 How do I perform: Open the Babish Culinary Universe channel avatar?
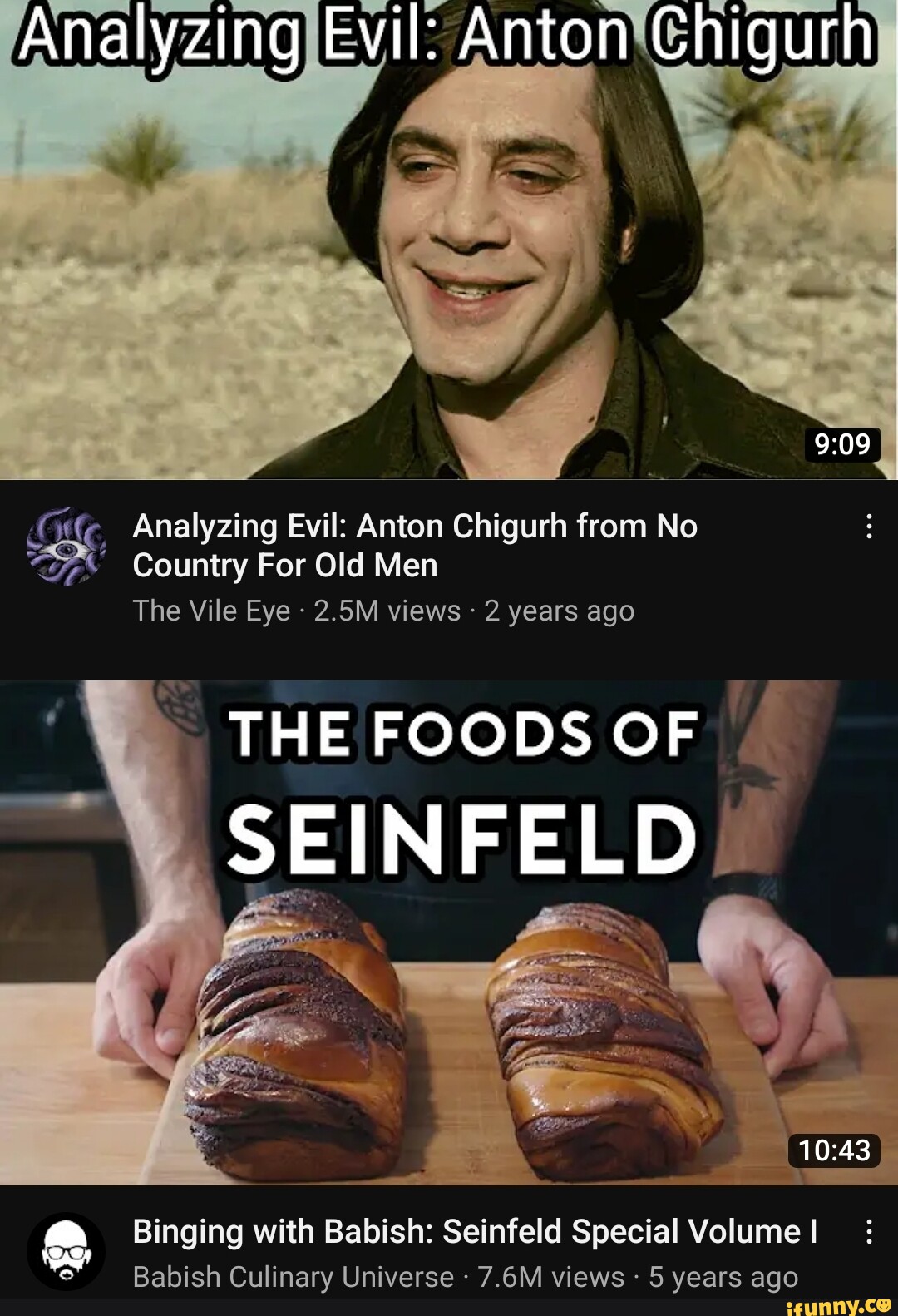point(67,1251)
